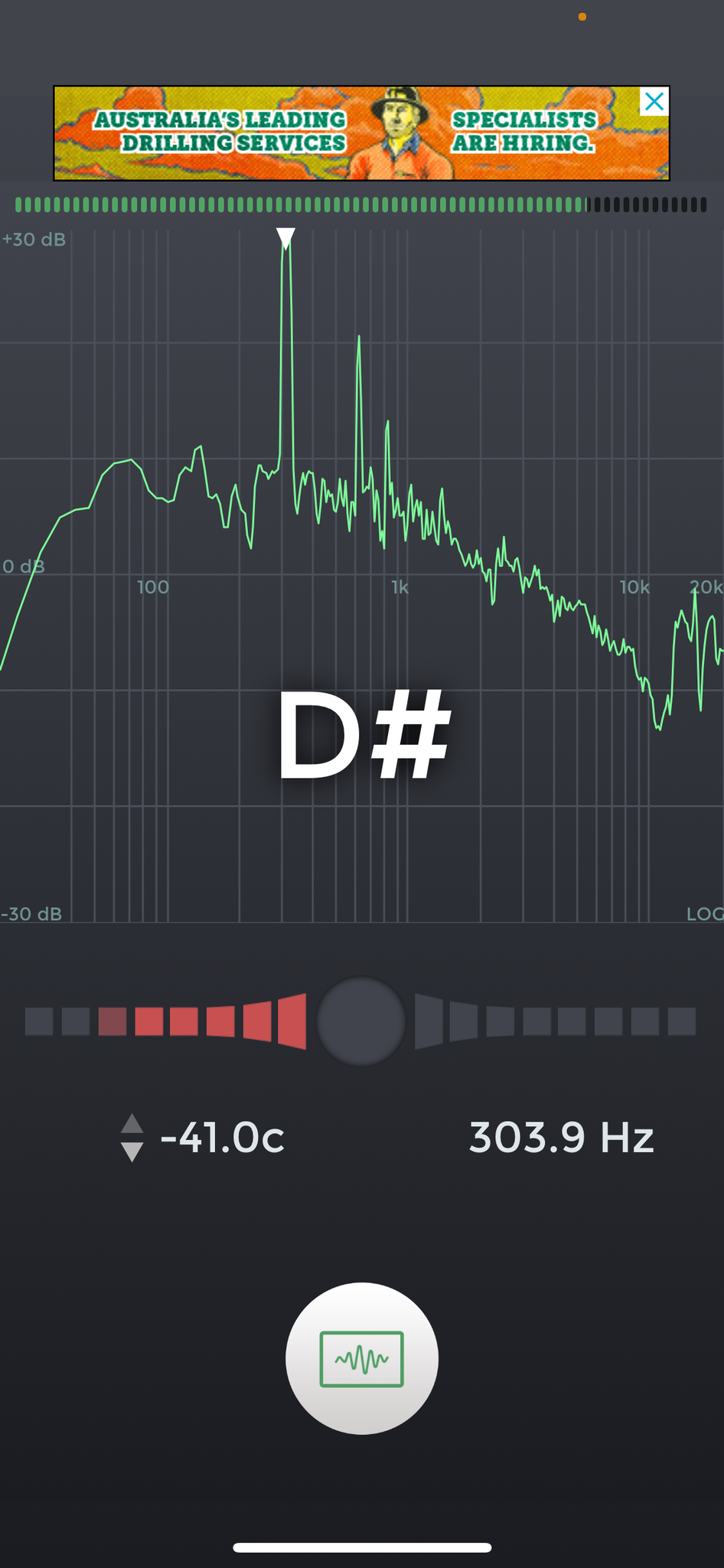
Task: Tap the cents up/down arrows
Action: (132, 1138)
